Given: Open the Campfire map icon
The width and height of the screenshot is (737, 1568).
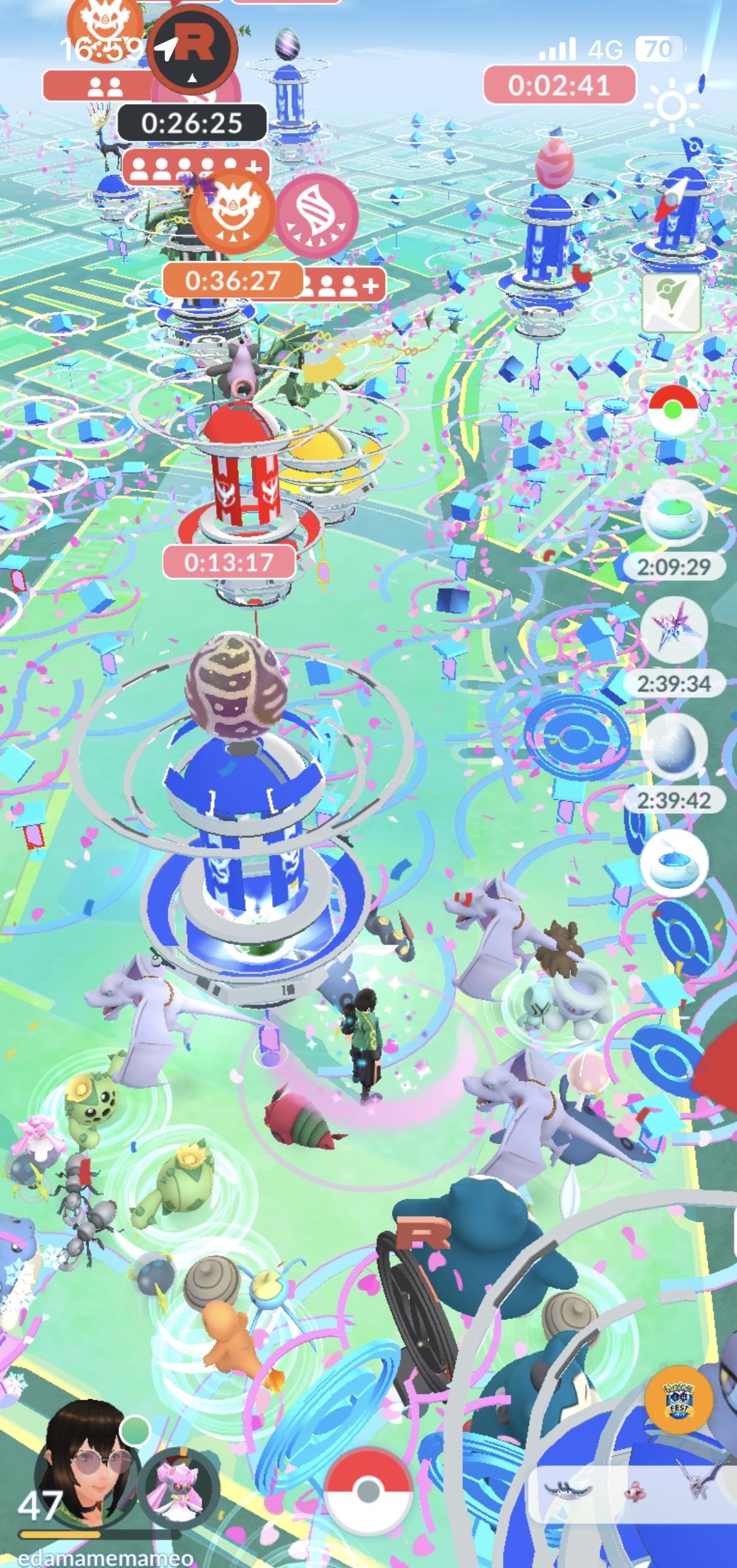Looking at the screenshot, I should (671, 302).
